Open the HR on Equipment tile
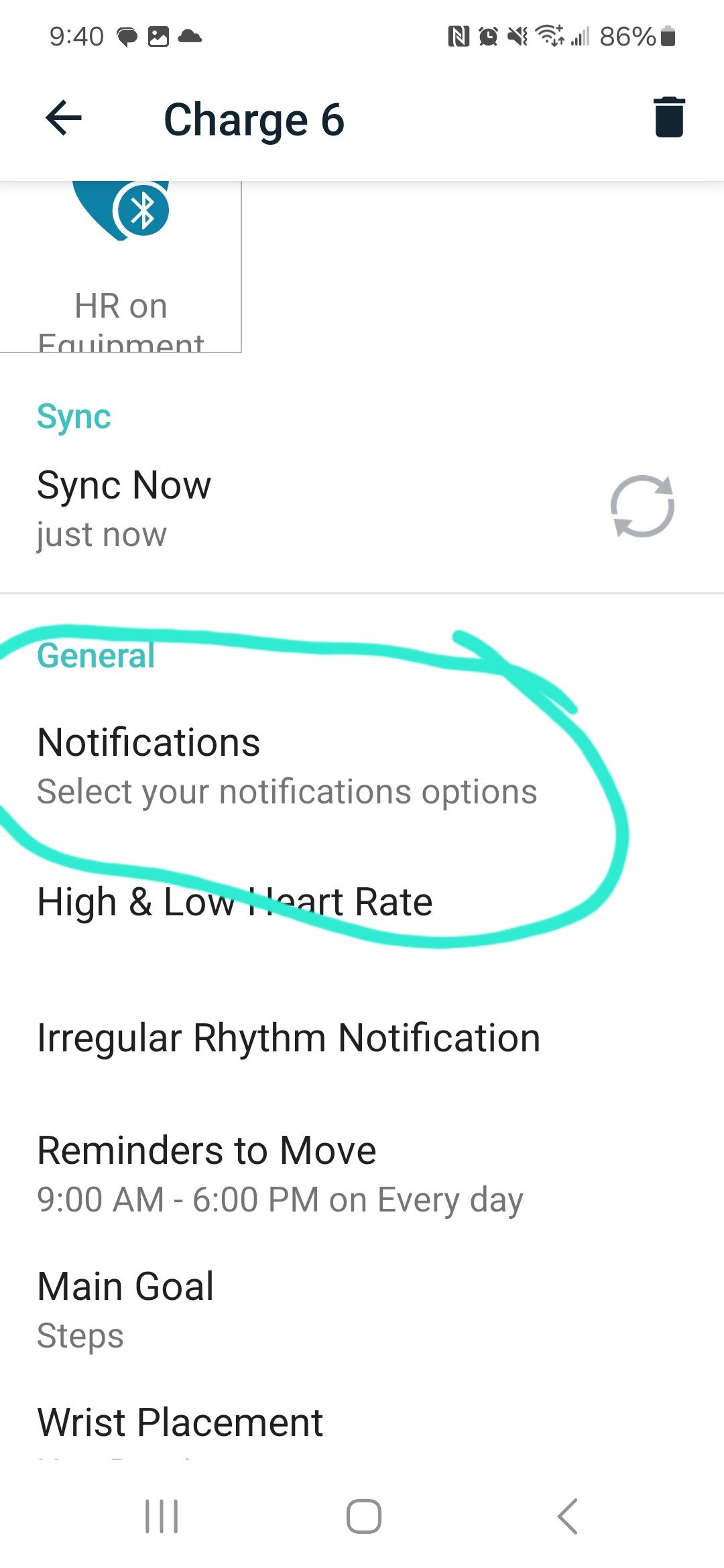 click(121, 268)
